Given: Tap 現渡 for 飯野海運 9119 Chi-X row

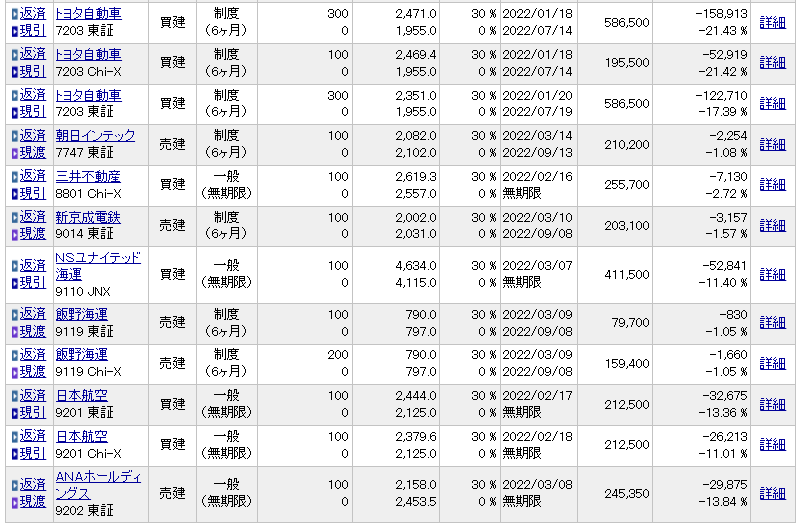Looking at the screenshot, I should [33, 372].
